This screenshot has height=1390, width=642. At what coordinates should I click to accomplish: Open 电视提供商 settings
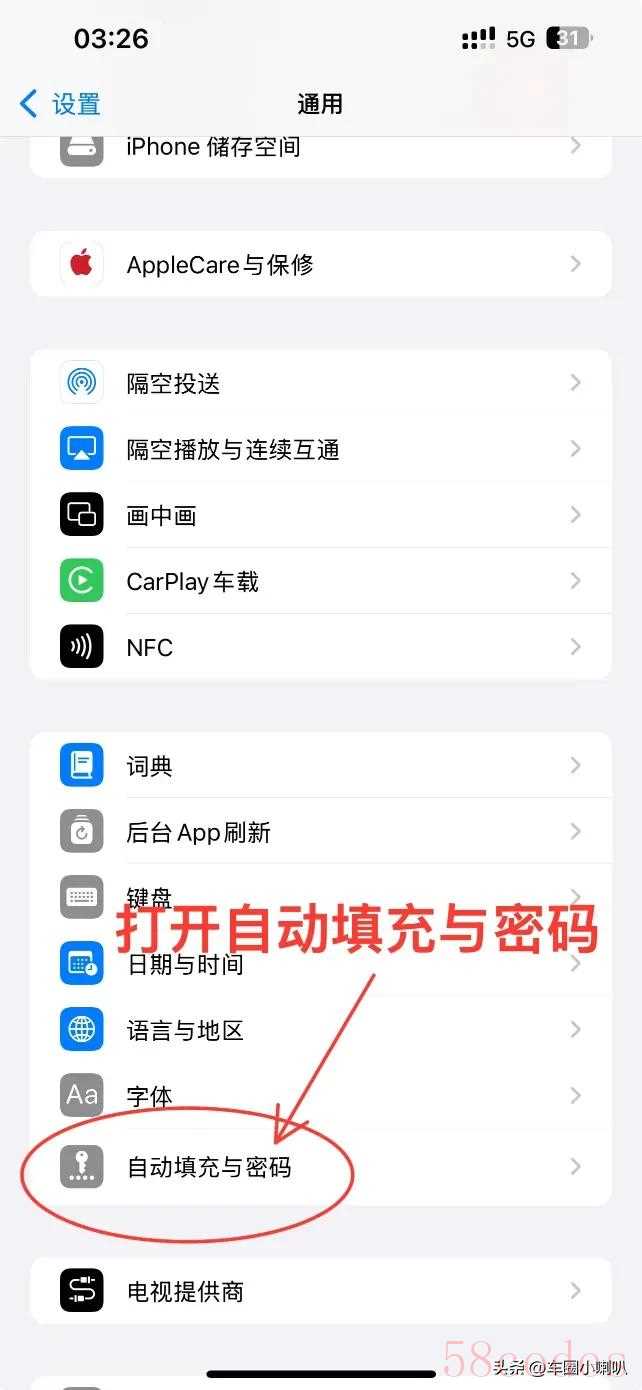[x=320, y=1291]
